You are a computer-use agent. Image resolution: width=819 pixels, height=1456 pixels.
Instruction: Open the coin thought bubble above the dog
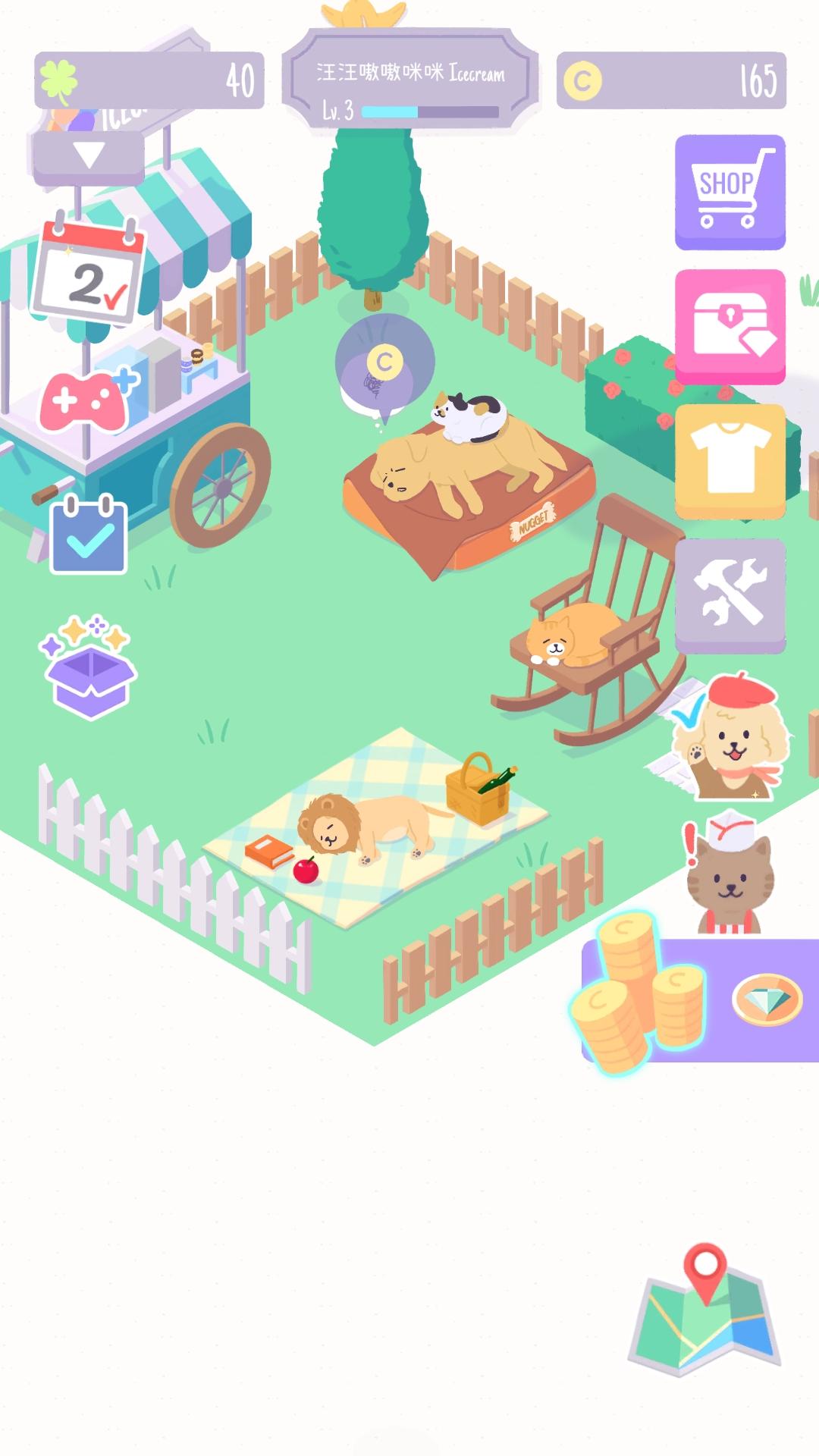pos(385,362)
